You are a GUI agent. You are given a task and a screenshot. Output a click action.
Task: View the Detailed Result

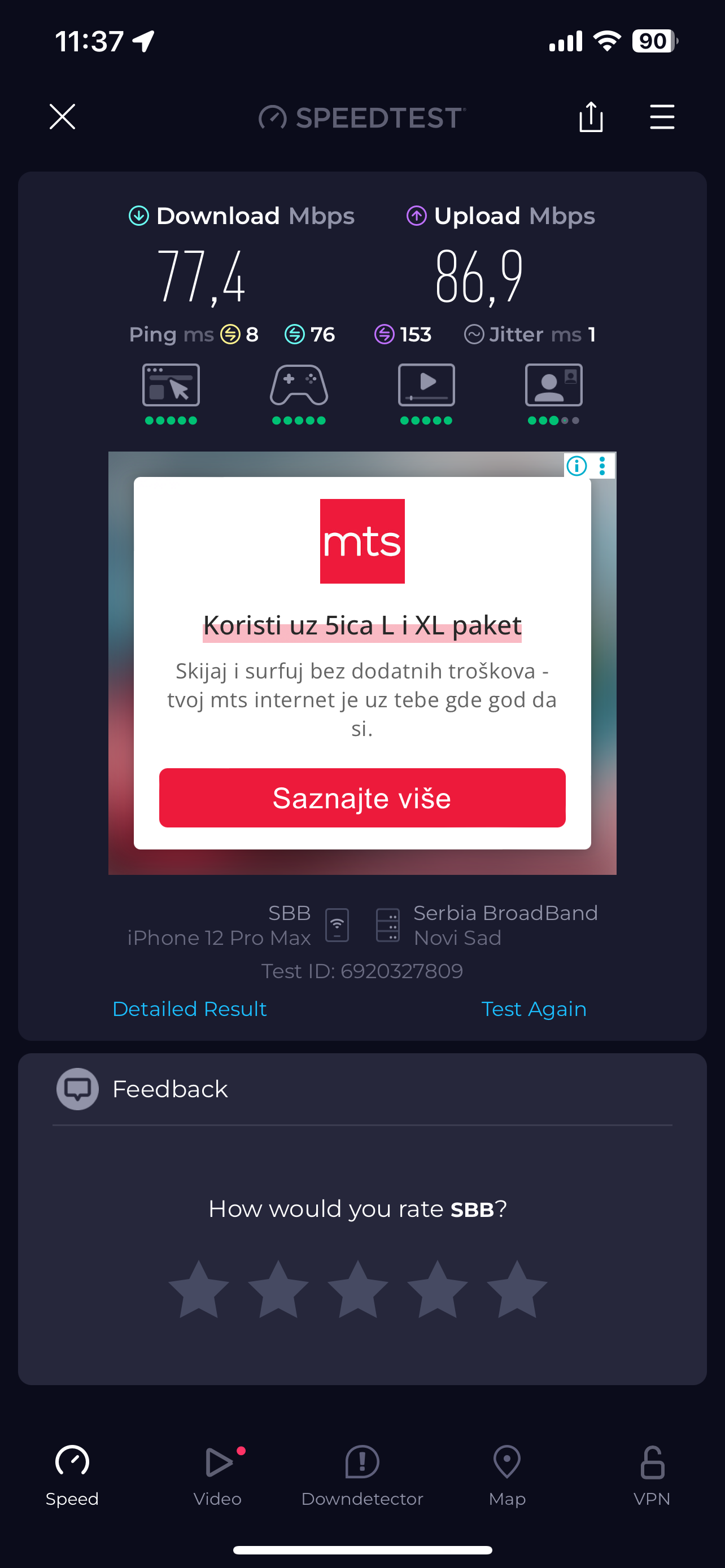[190, 1009]
